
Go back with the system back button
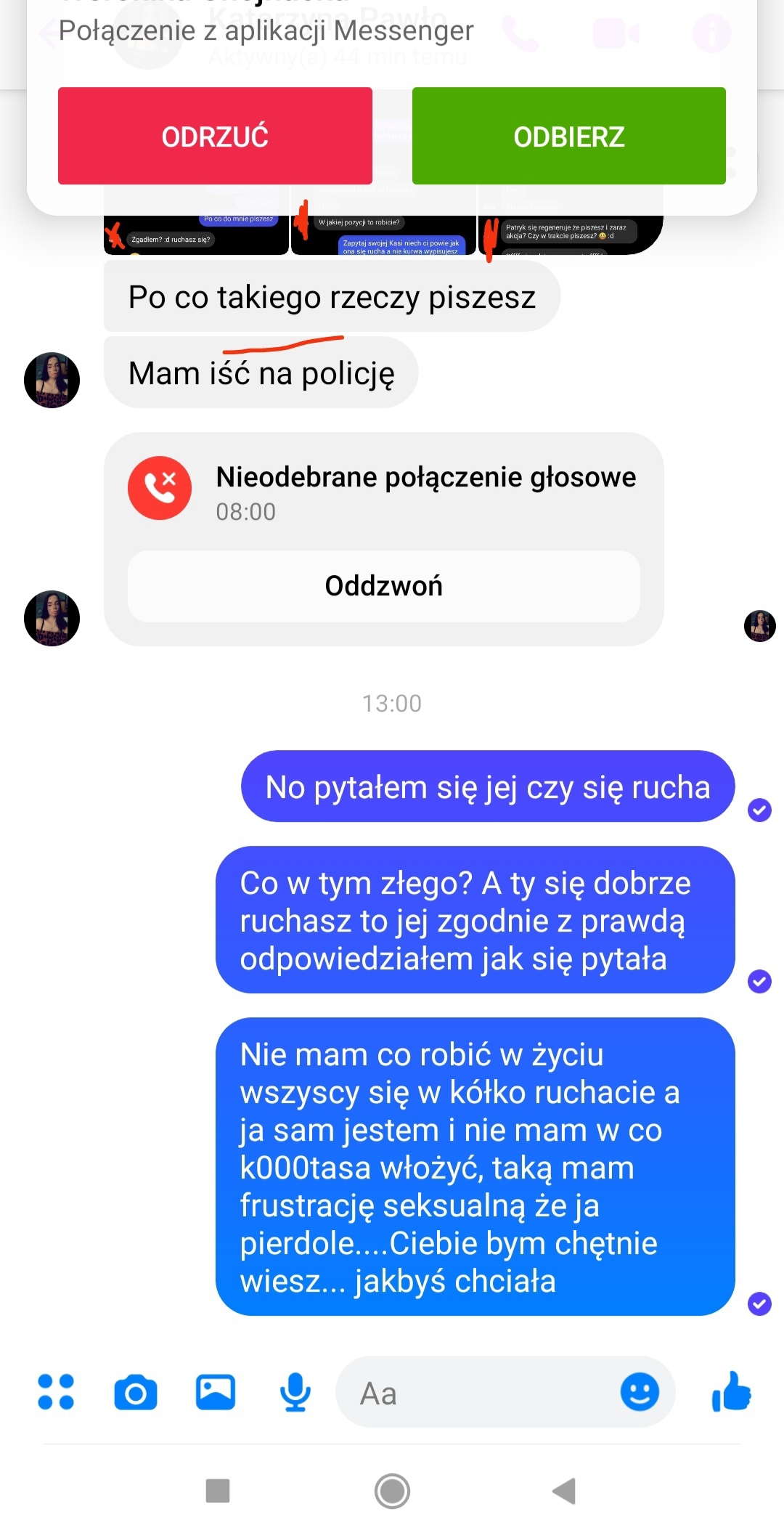click(x=564, y=1491)
